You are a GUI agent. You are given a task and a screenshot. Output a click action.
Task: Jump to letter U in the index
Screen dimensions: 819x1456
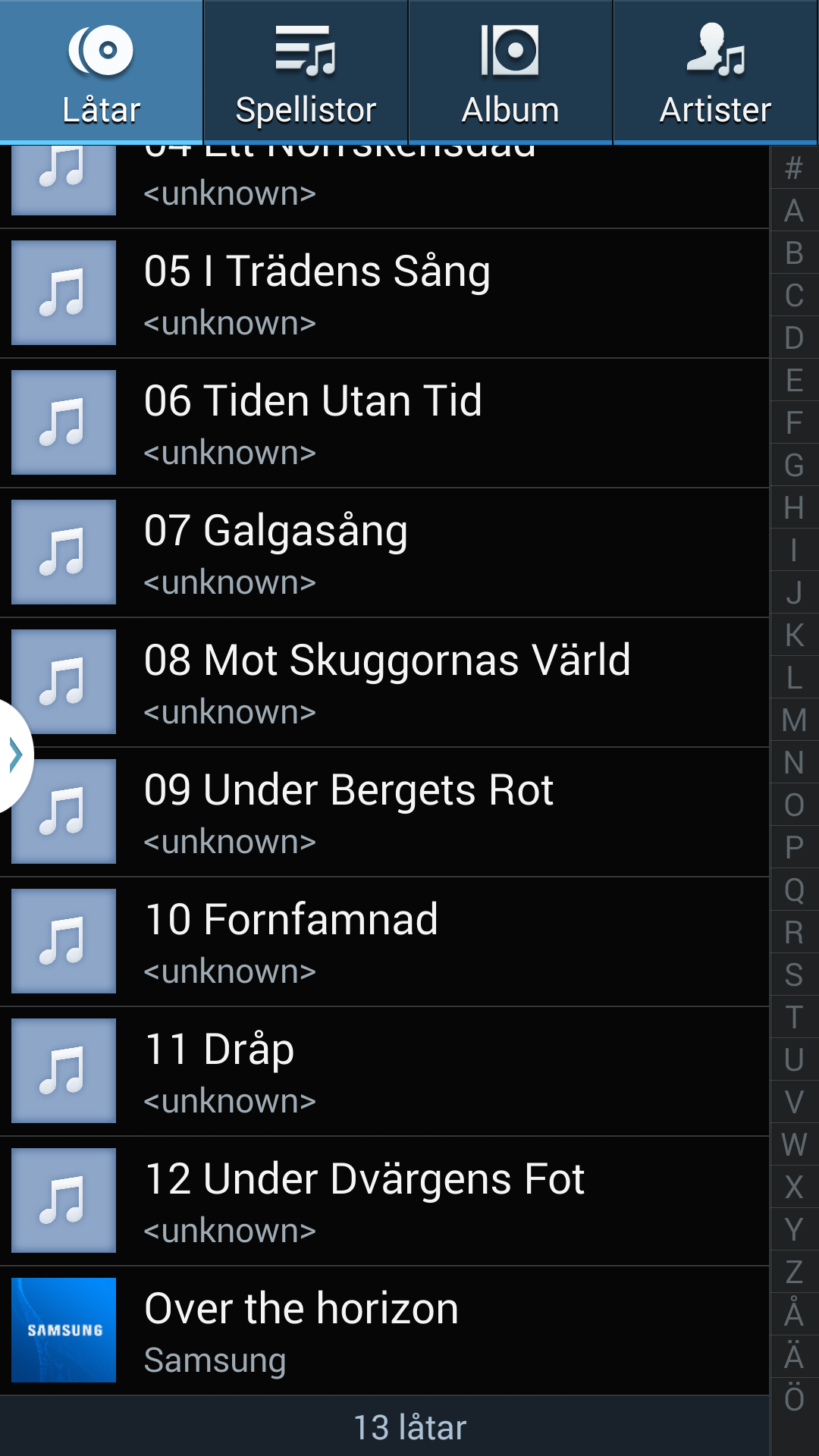click(x=794, y=1059)
